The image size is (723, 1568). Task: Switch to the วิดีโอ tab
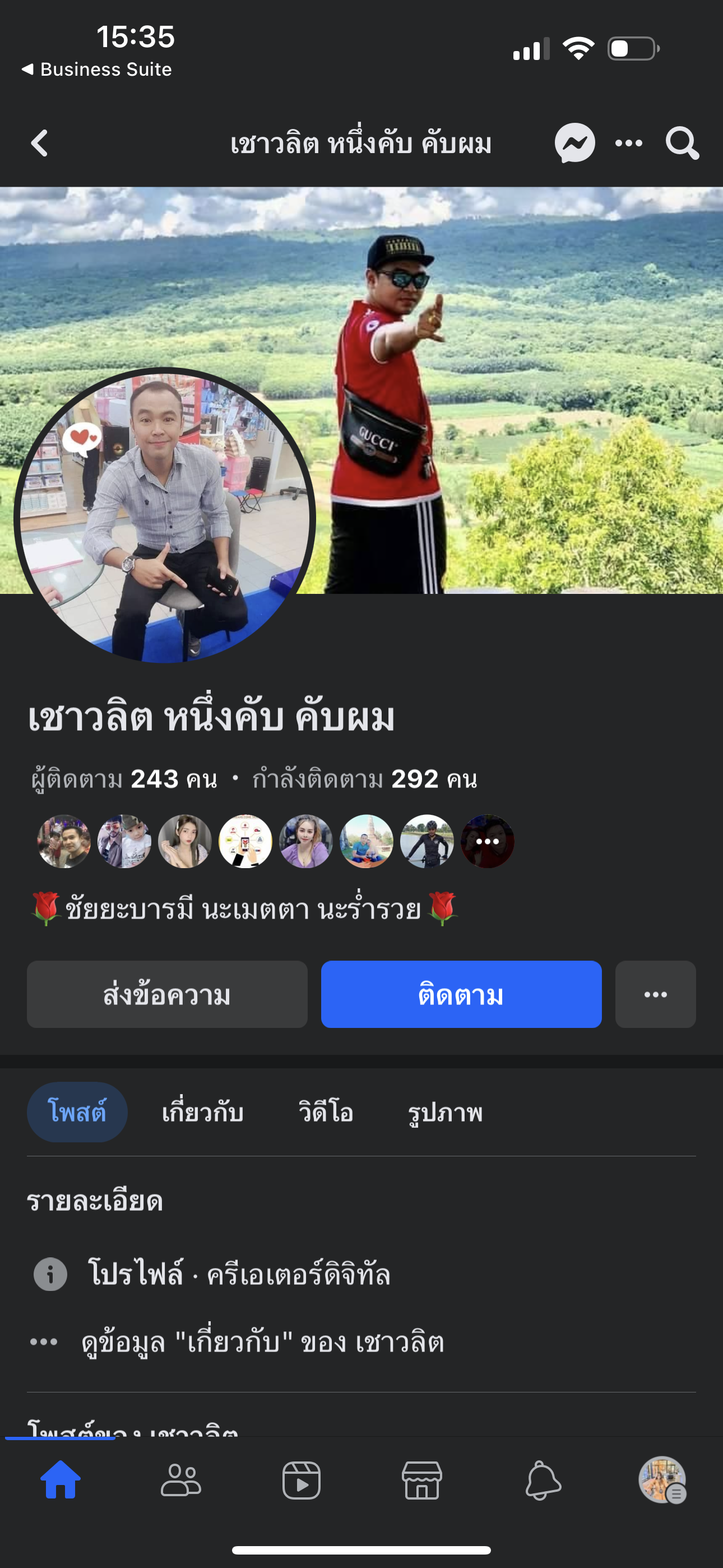pyautogui.click(x=326, y=1112)
